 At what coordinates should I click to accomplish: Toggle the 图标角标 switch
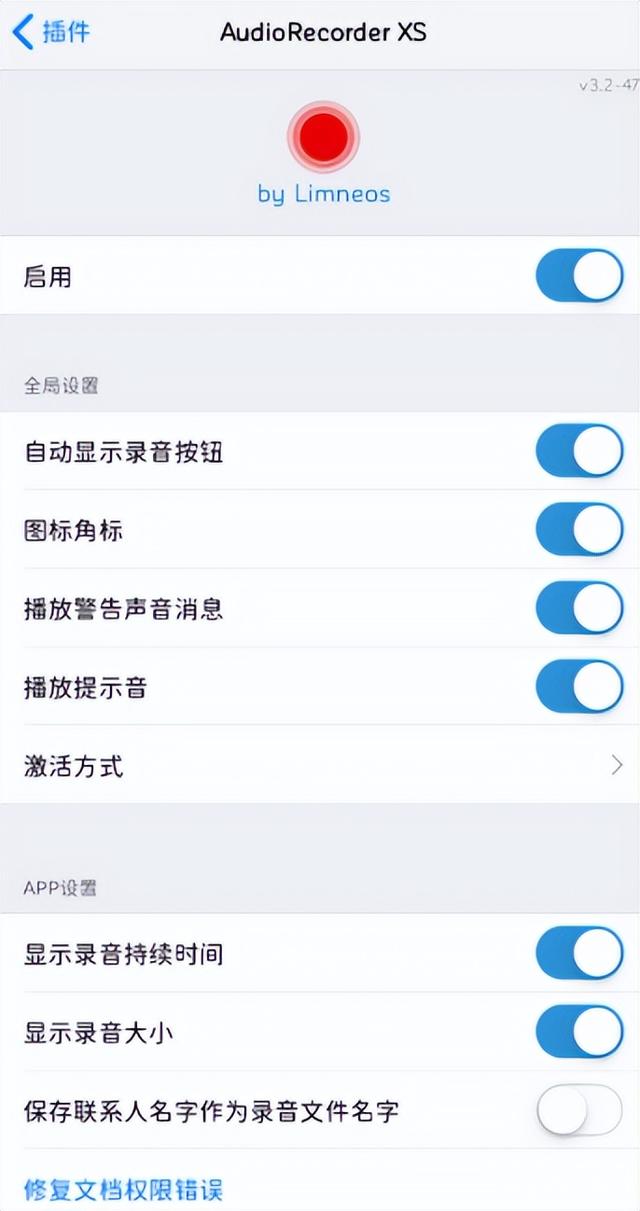click(579, 530)
